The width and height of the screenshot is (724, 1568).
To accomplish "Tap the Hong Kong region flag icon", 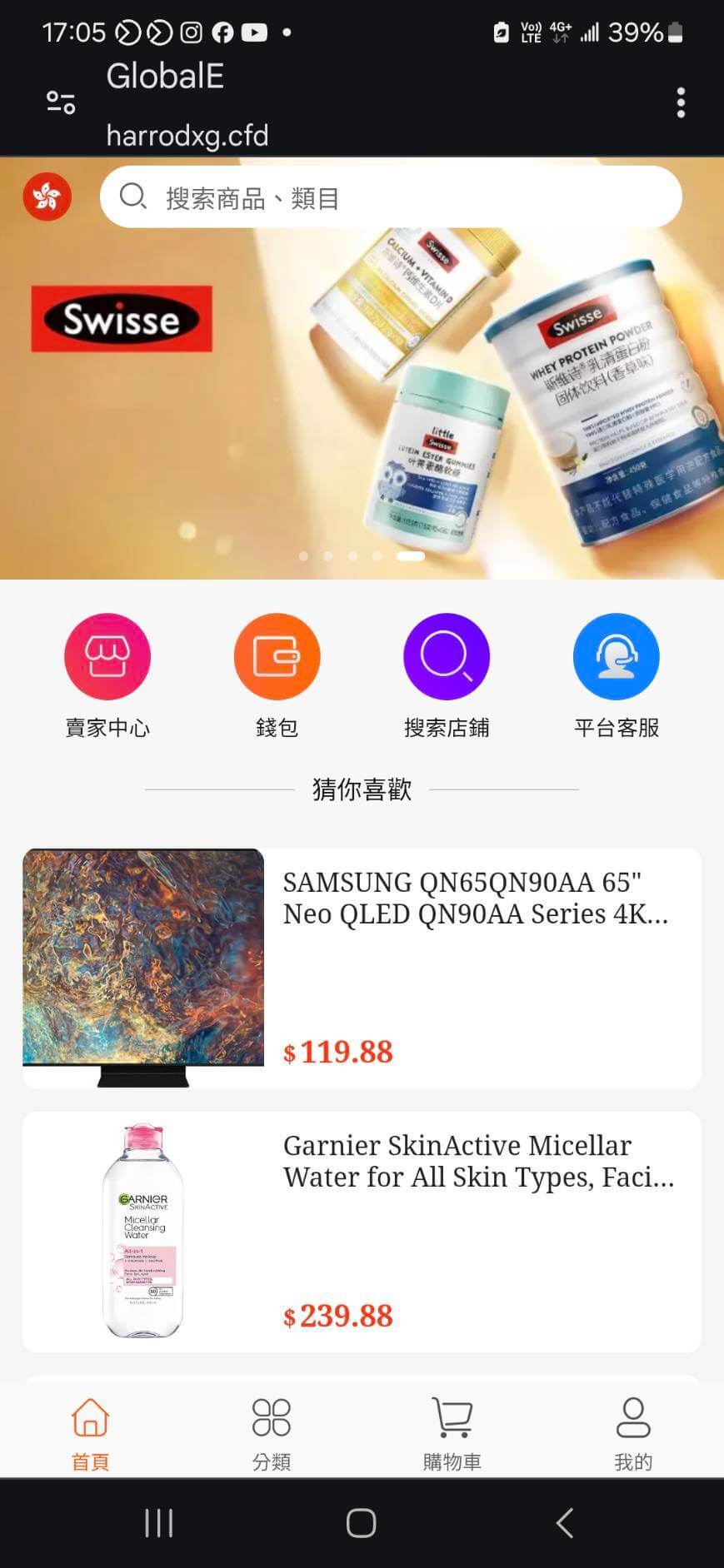I will pos(47,197).
